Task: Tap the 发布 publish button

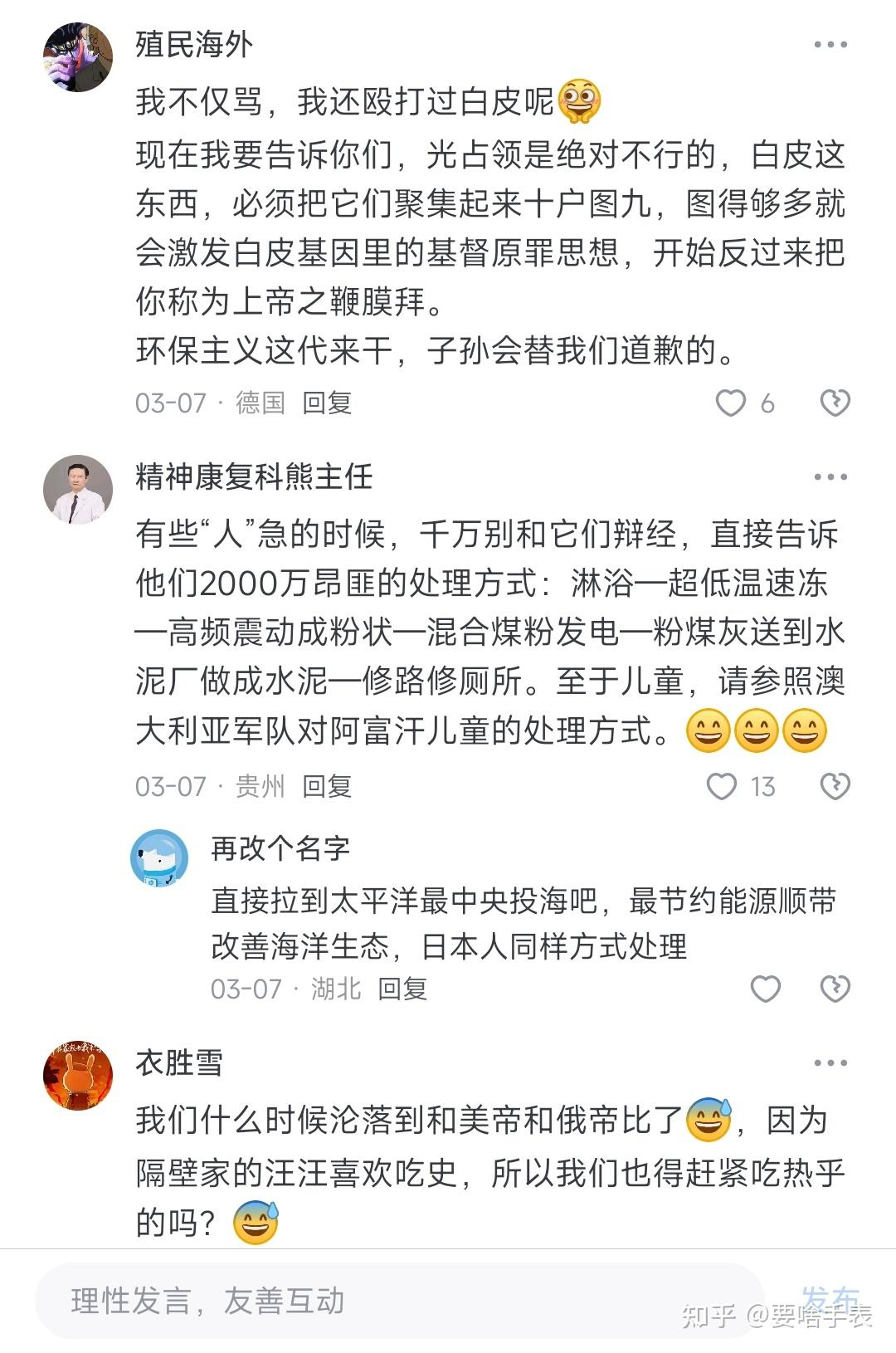Action: pos(830,1299)
